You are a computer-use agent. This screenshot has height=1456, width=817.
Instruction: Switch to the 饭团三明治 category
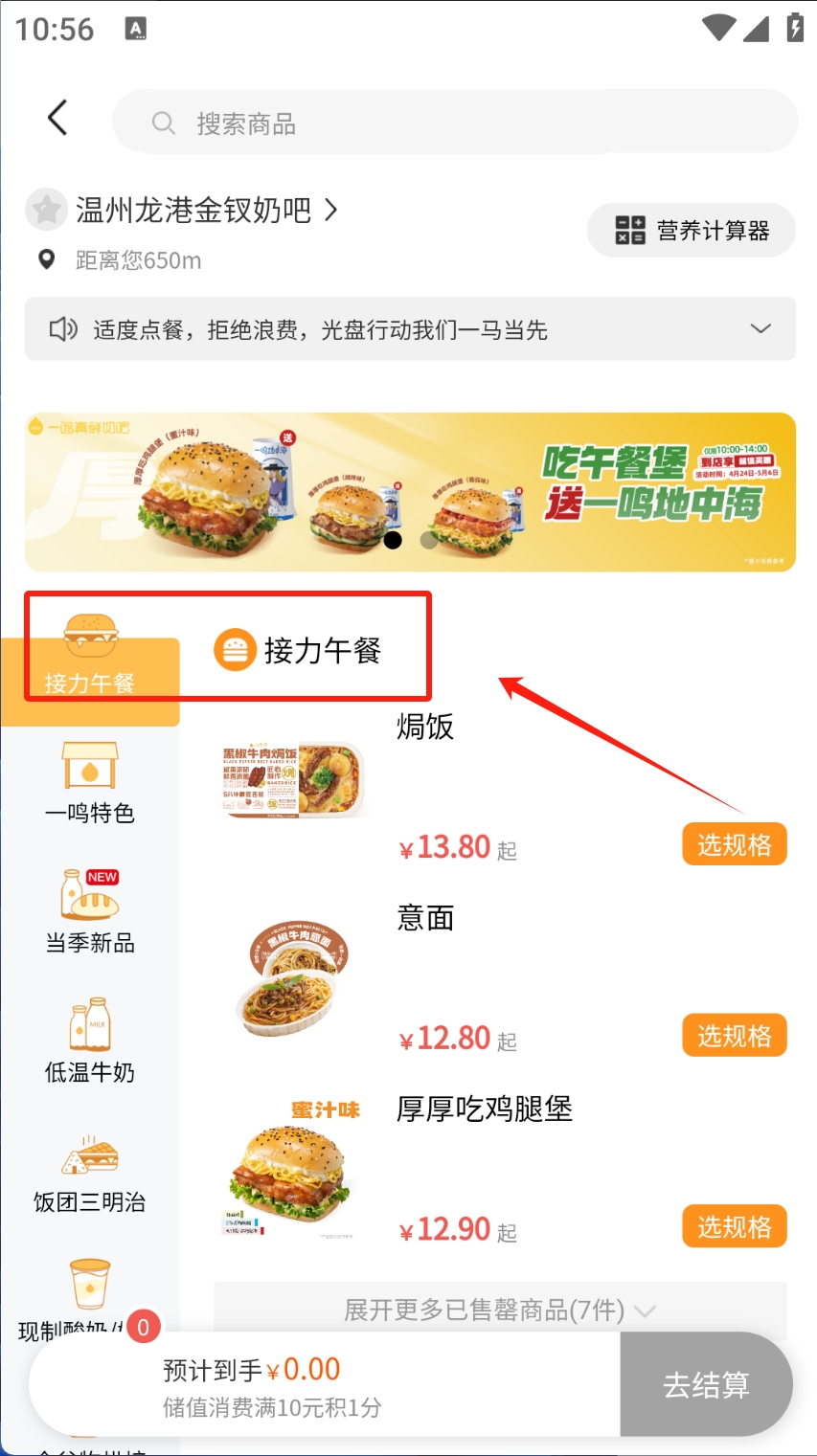[x=90, y=1173]
